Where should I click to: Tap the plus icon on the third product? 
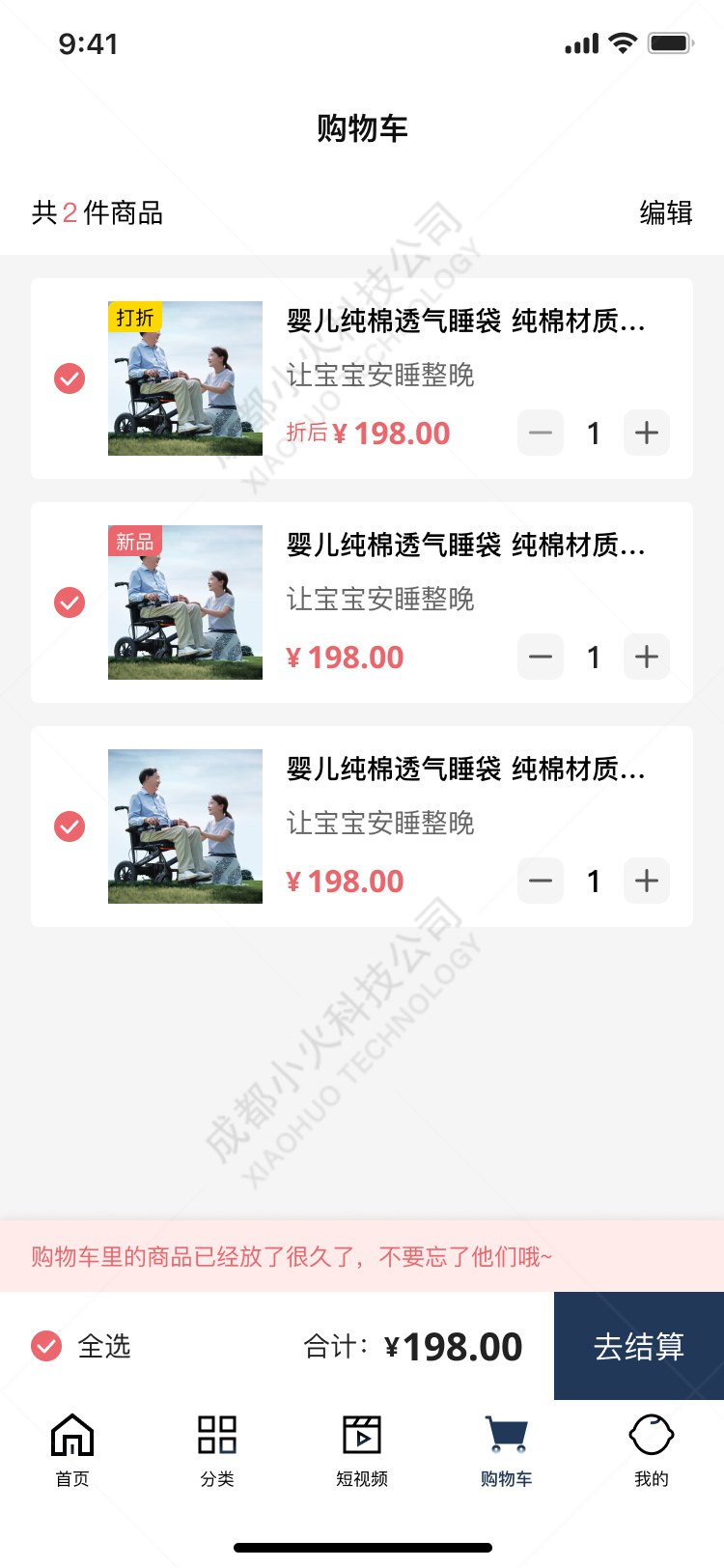point(645,881)
